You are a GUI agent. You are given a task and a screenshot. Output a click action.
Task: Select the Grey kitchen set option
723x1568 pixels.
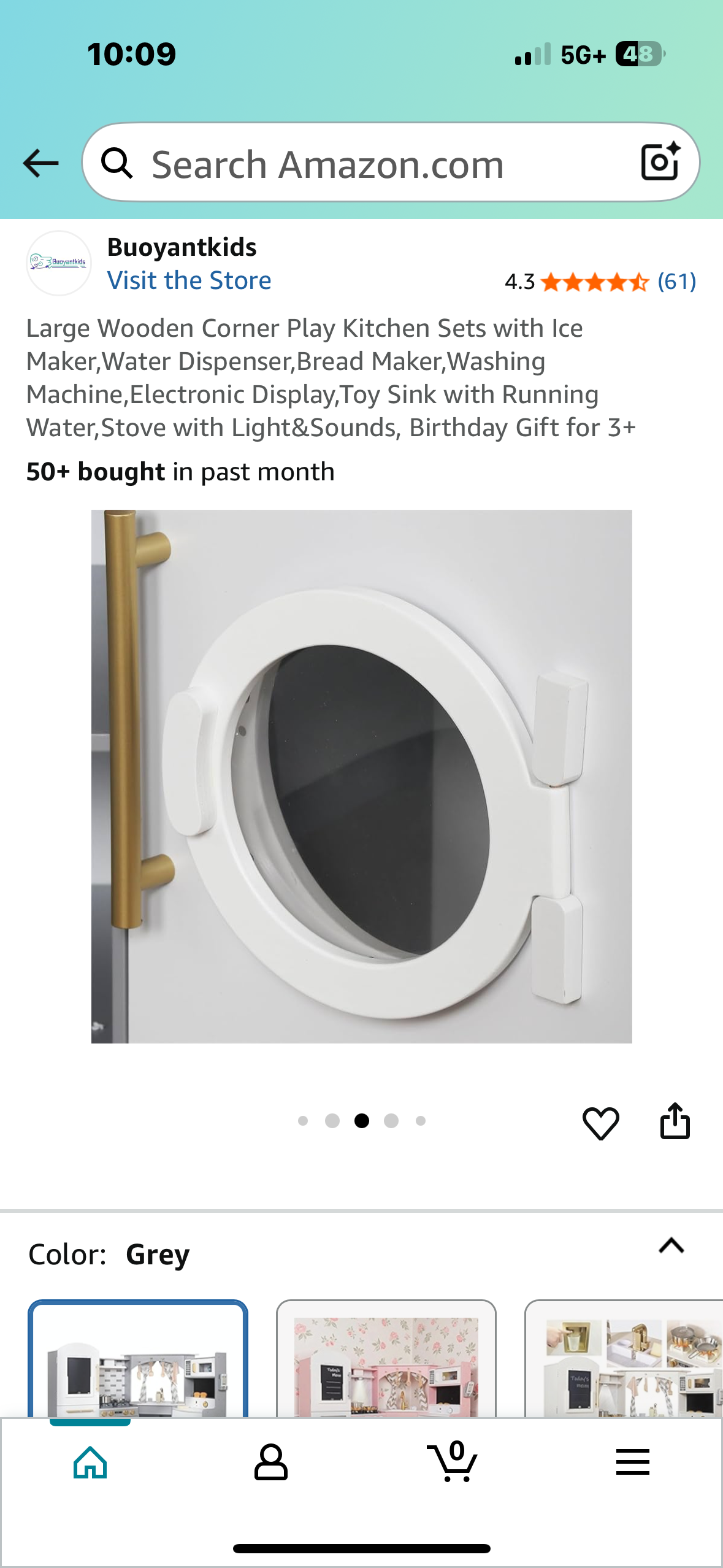(138, 1362)
